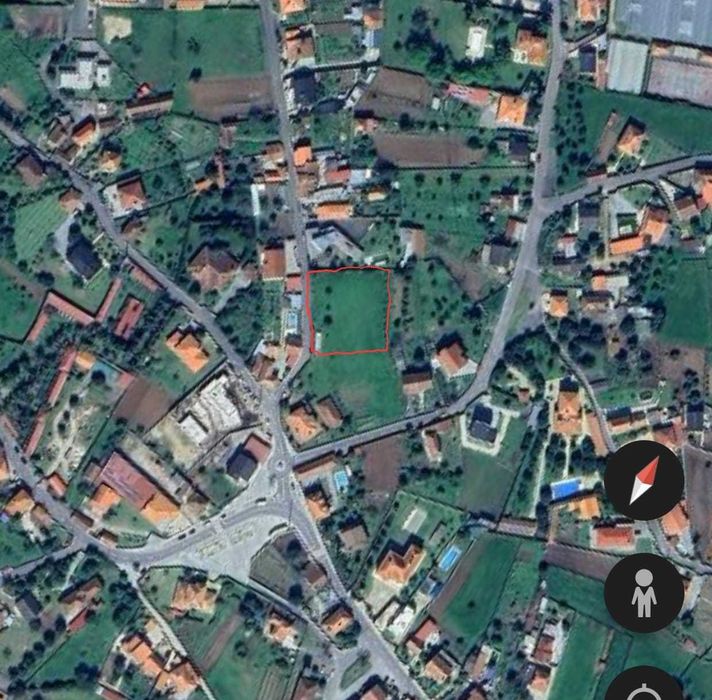The height and width of the screenshot is (700, 712).
Task: Open Street View with the pegman button
Action: tap(644, 592)
